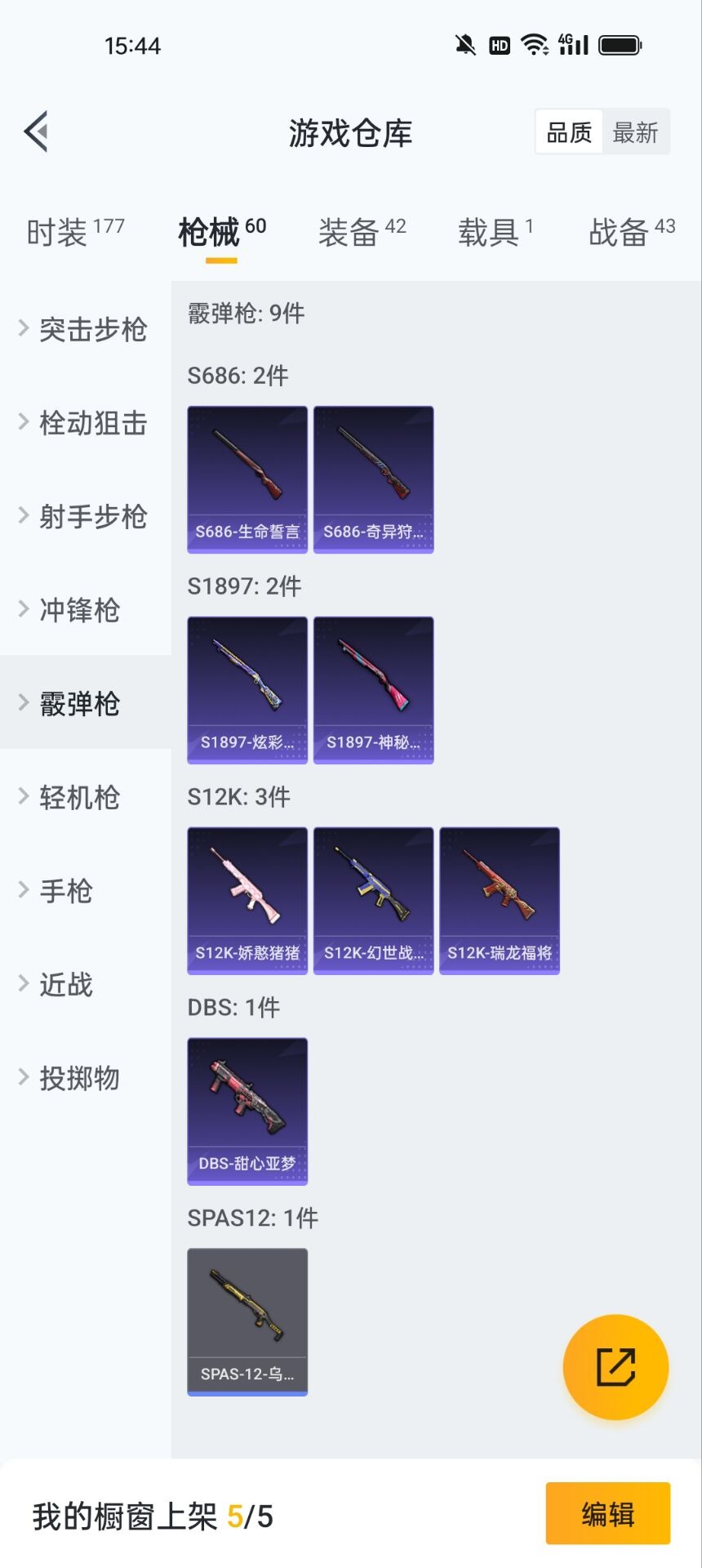Sort by 品质
Screen dimensions: 702x1568
click(569, 132)
